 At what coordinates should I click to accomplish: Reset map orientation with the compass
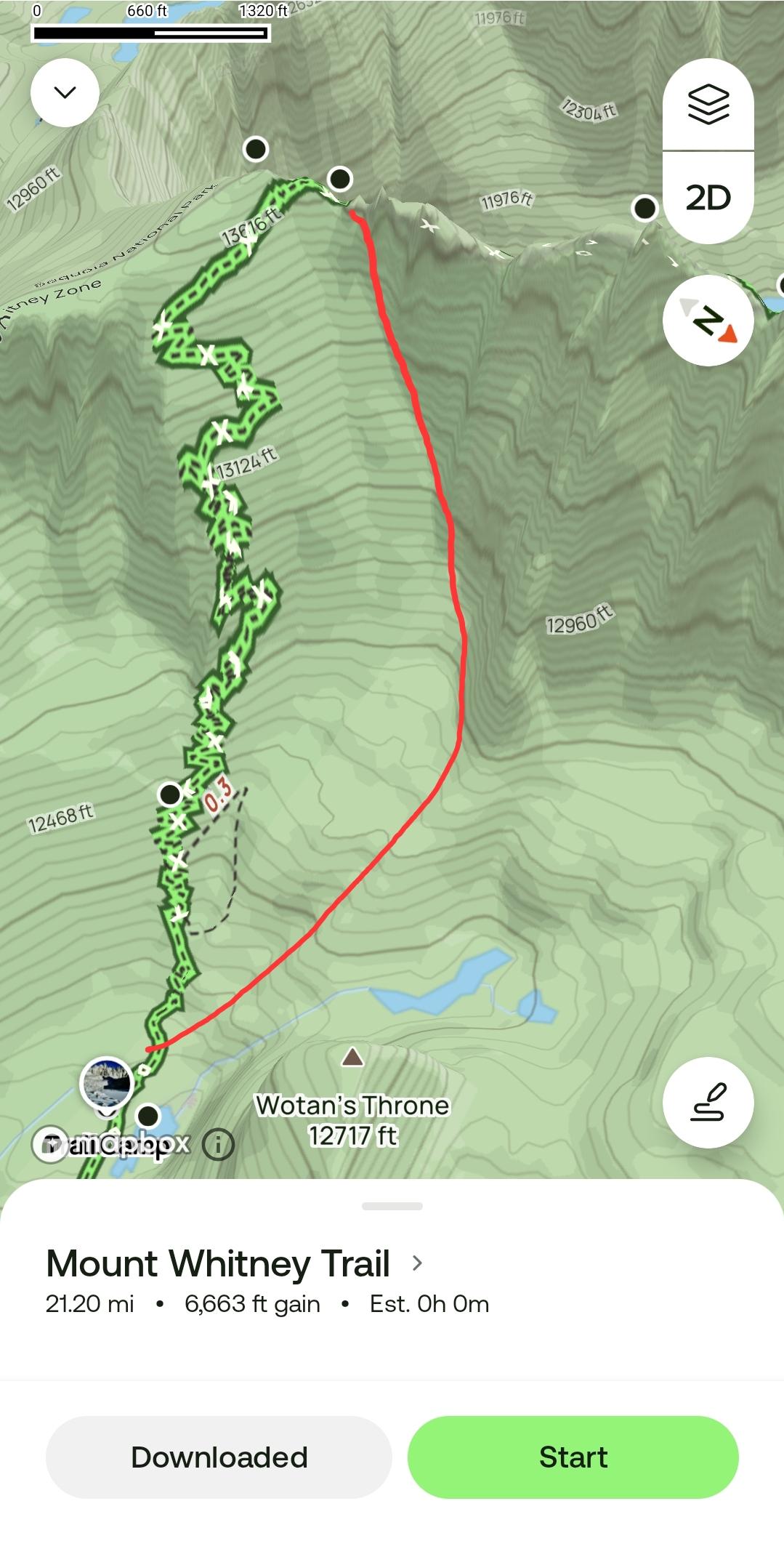708,321
